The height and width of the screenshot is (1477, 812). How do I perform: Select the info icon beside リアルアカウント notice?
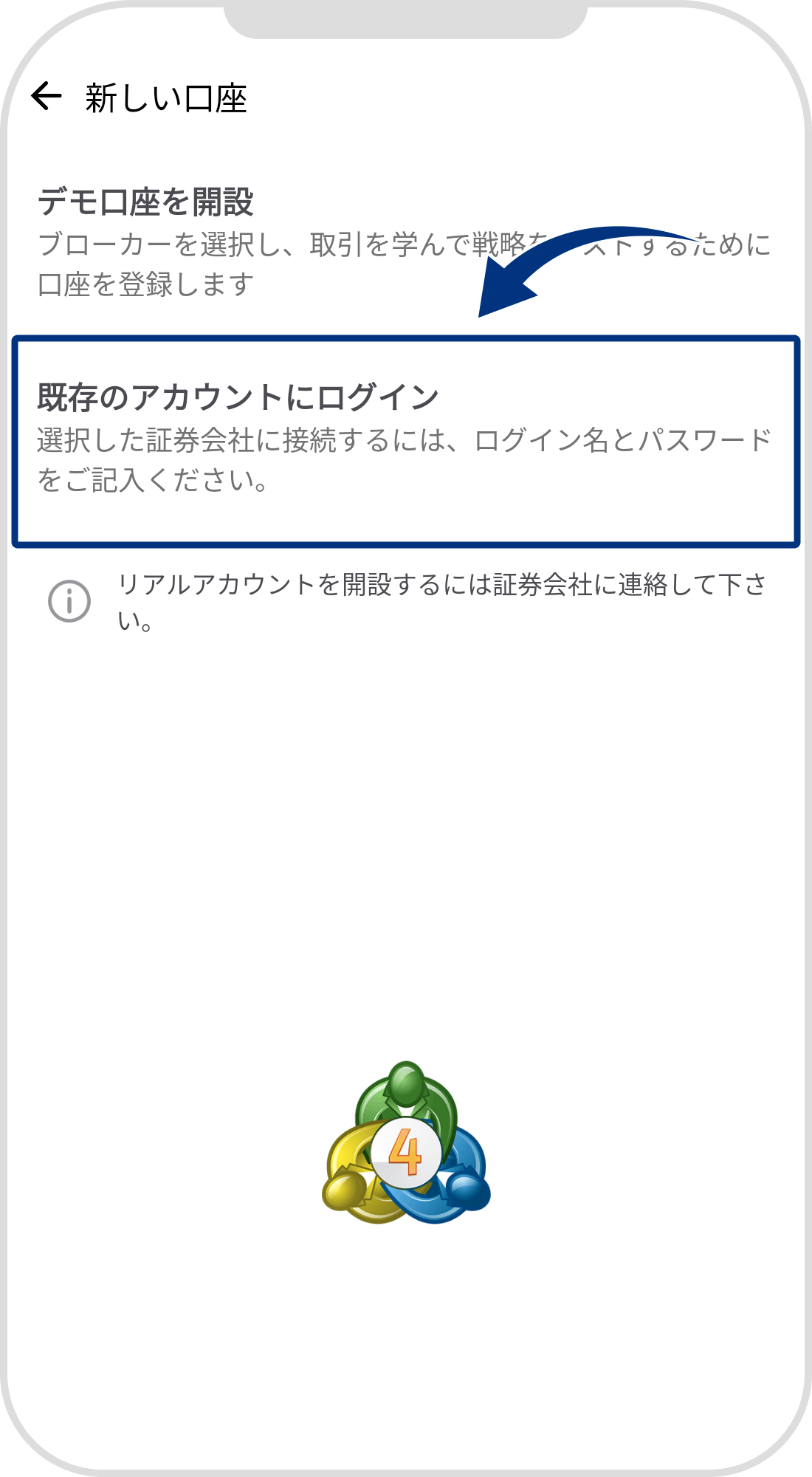tap(68, 600)
